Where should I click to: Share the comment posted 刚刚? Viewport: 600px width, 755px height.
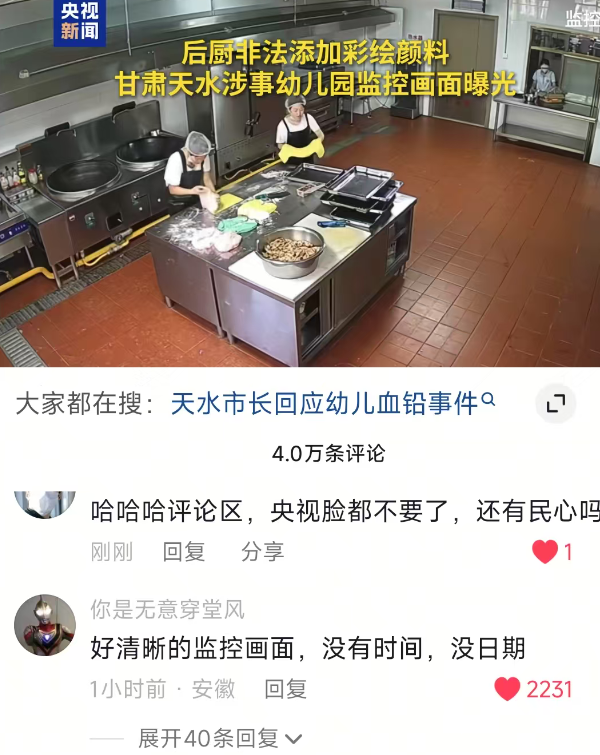[x=262, y=551]
